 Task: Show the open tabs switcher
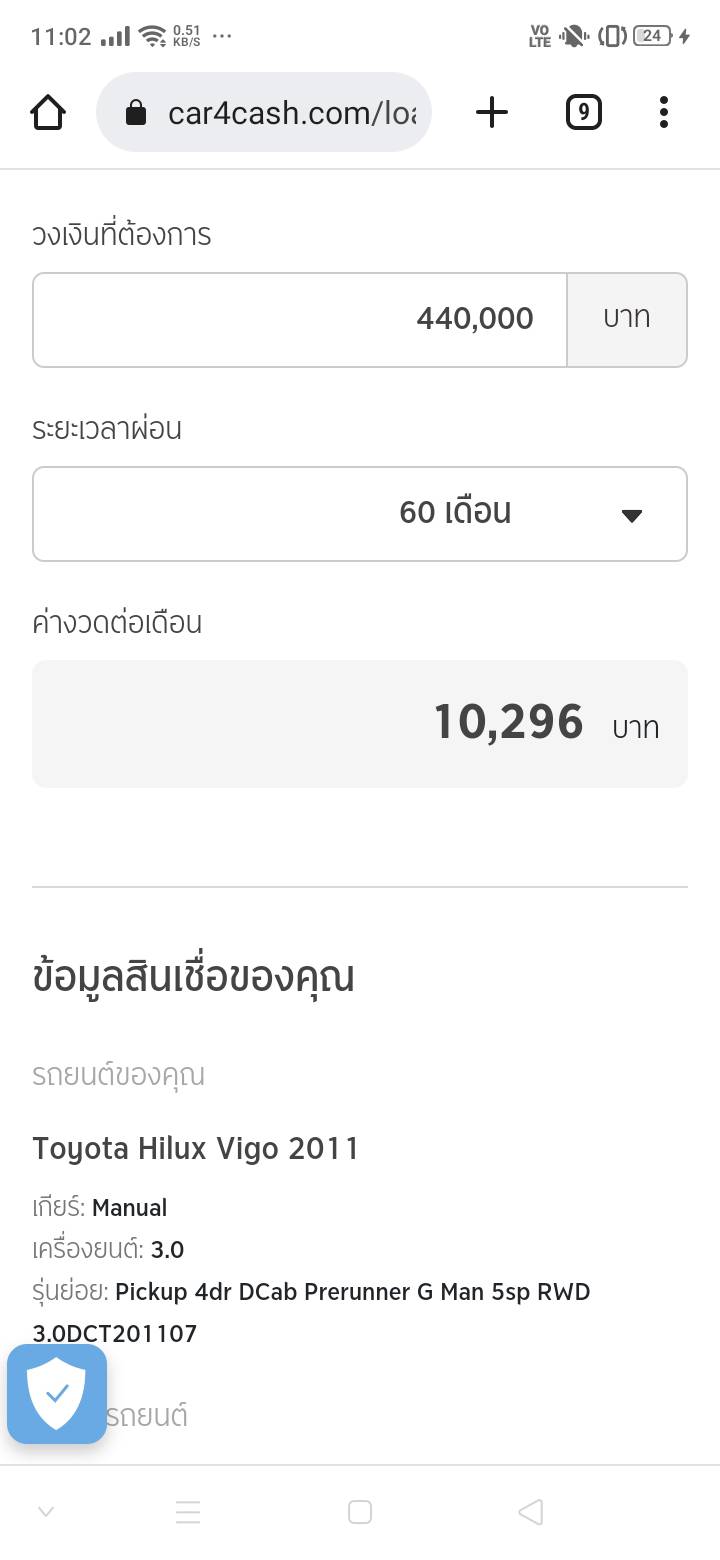click(583, 113)
